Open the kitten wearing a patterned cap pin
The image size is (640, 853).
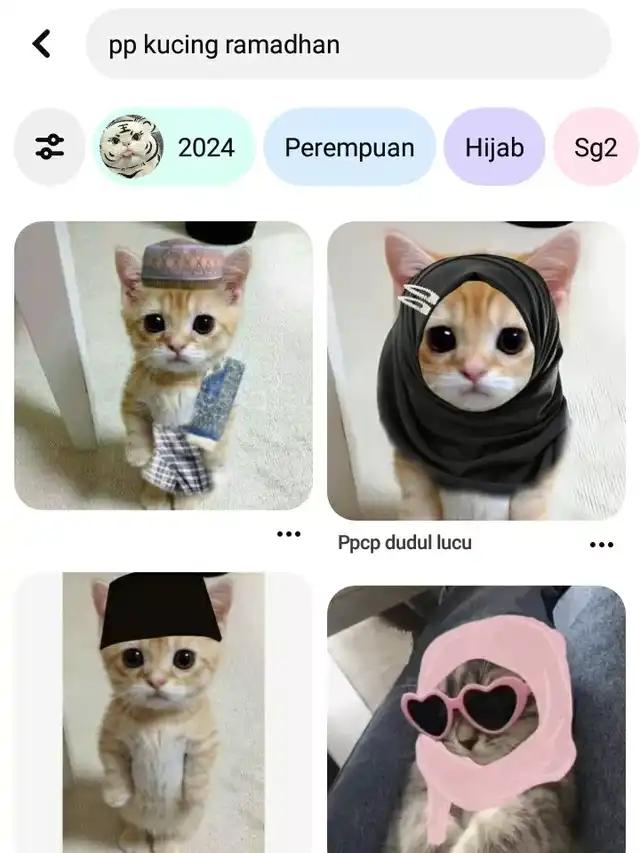(x=163, y=366)
